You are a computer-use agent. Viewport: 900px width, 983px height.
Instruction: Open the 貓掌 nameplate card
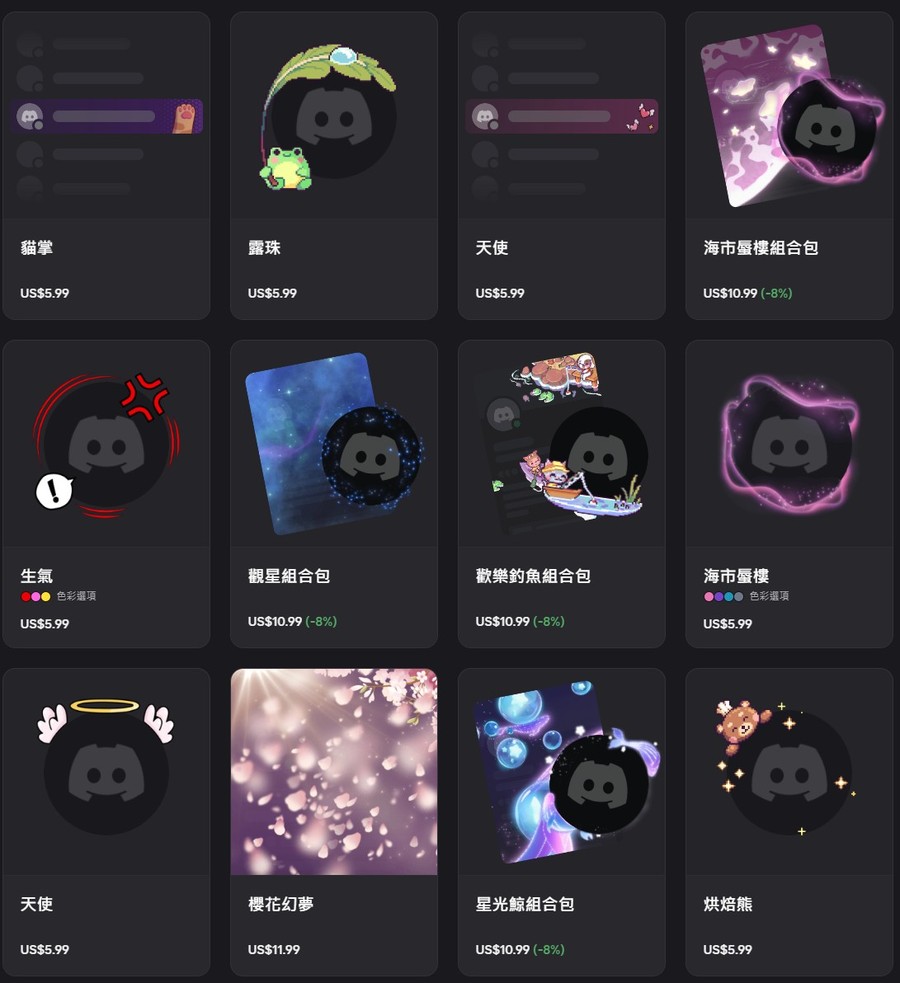pyautogui.click(x=106, y=165)
